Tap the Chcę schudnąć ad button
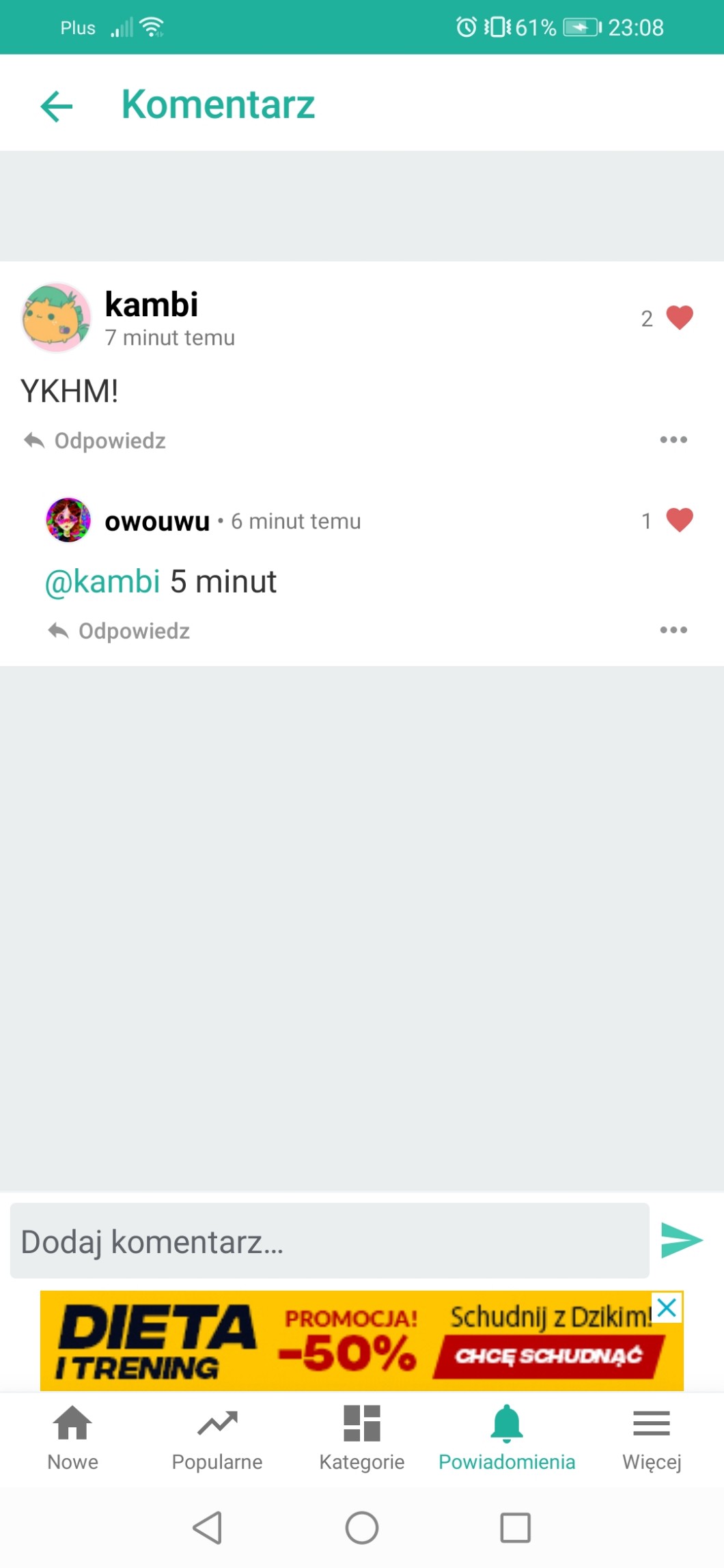This screenshot has height=1568, width=724. tap(548, 1356)
